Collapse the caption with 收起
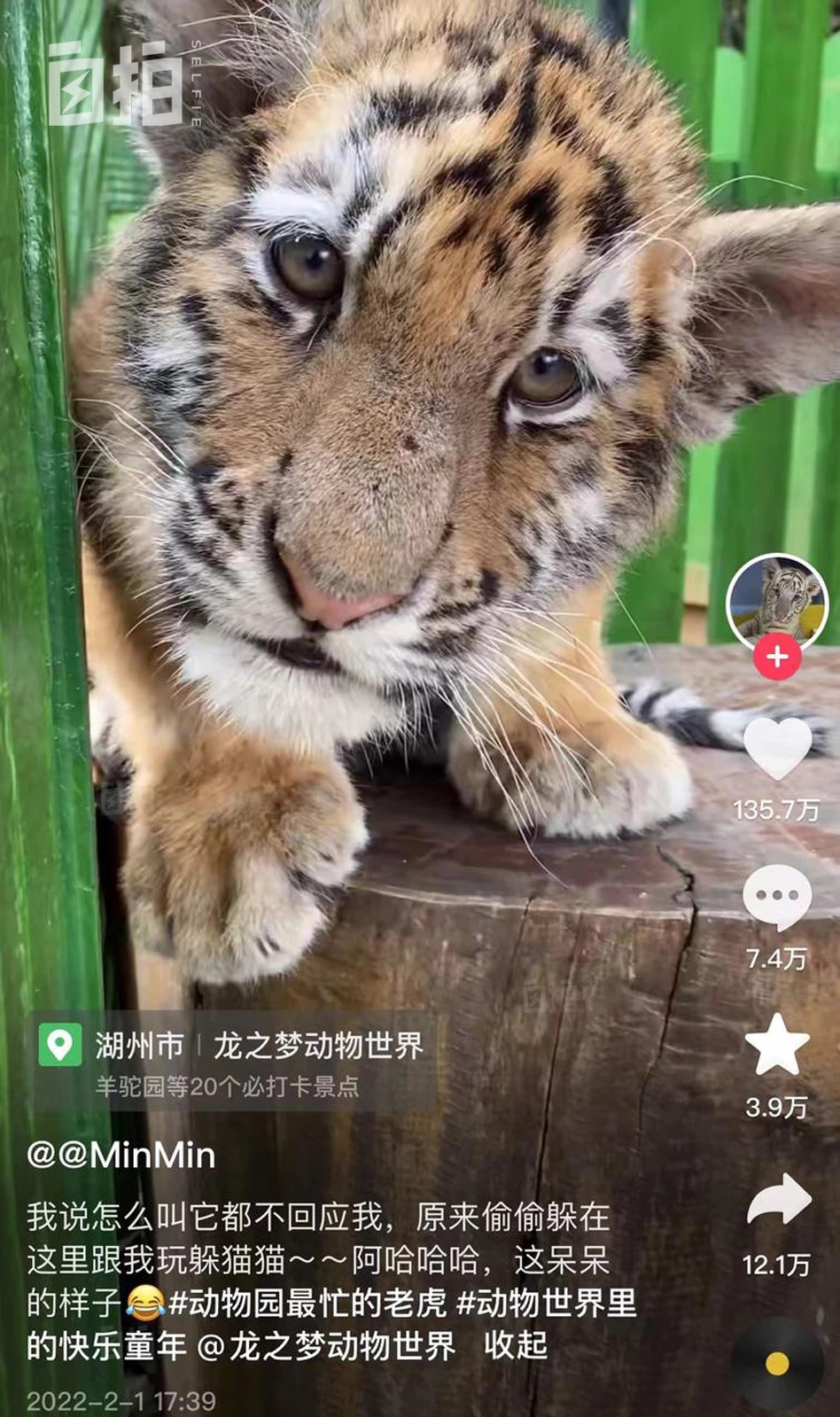The image size is (840, 1417). (515, 1346)
